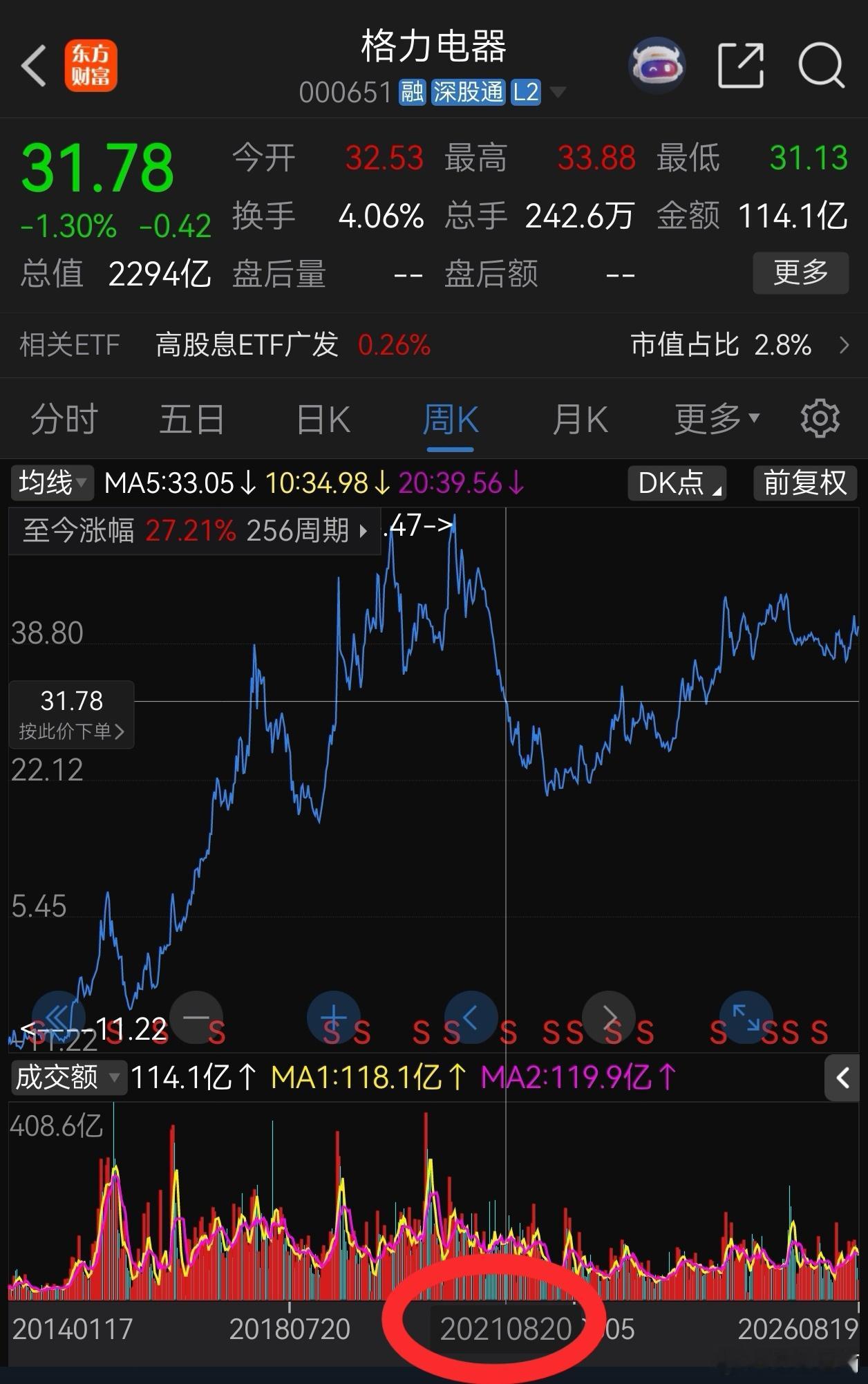Select the 月K tab
The height and width of the screenshot is (1384, 868).
(579, 420)
